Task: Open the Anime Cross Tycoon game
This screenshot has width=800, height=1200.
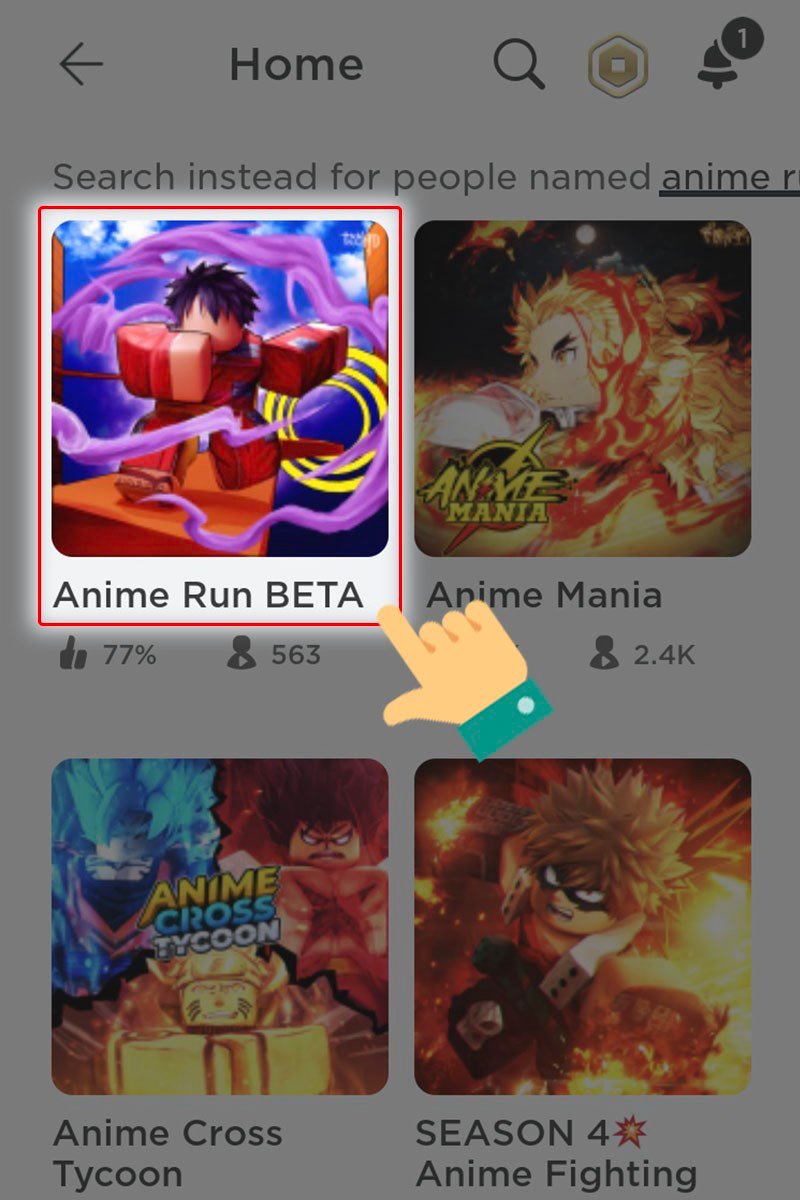Action: click(x=220, y=925)
